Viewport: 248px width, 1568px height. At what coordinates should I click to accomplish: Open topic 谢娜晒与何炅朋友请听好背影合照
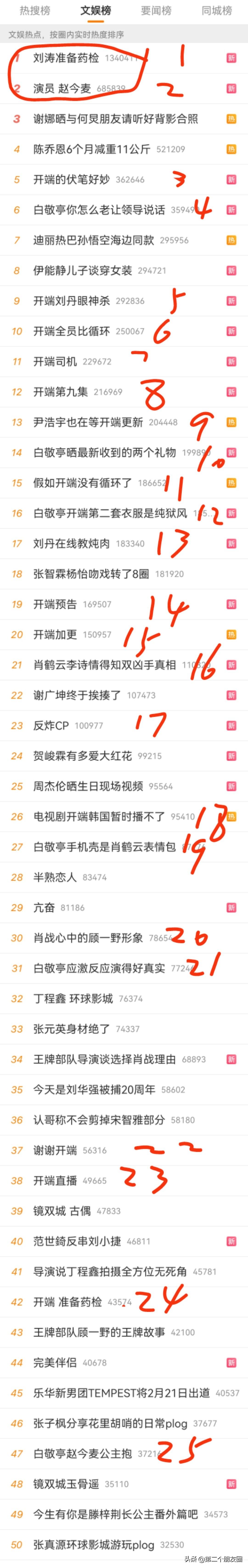coord(116,119)
